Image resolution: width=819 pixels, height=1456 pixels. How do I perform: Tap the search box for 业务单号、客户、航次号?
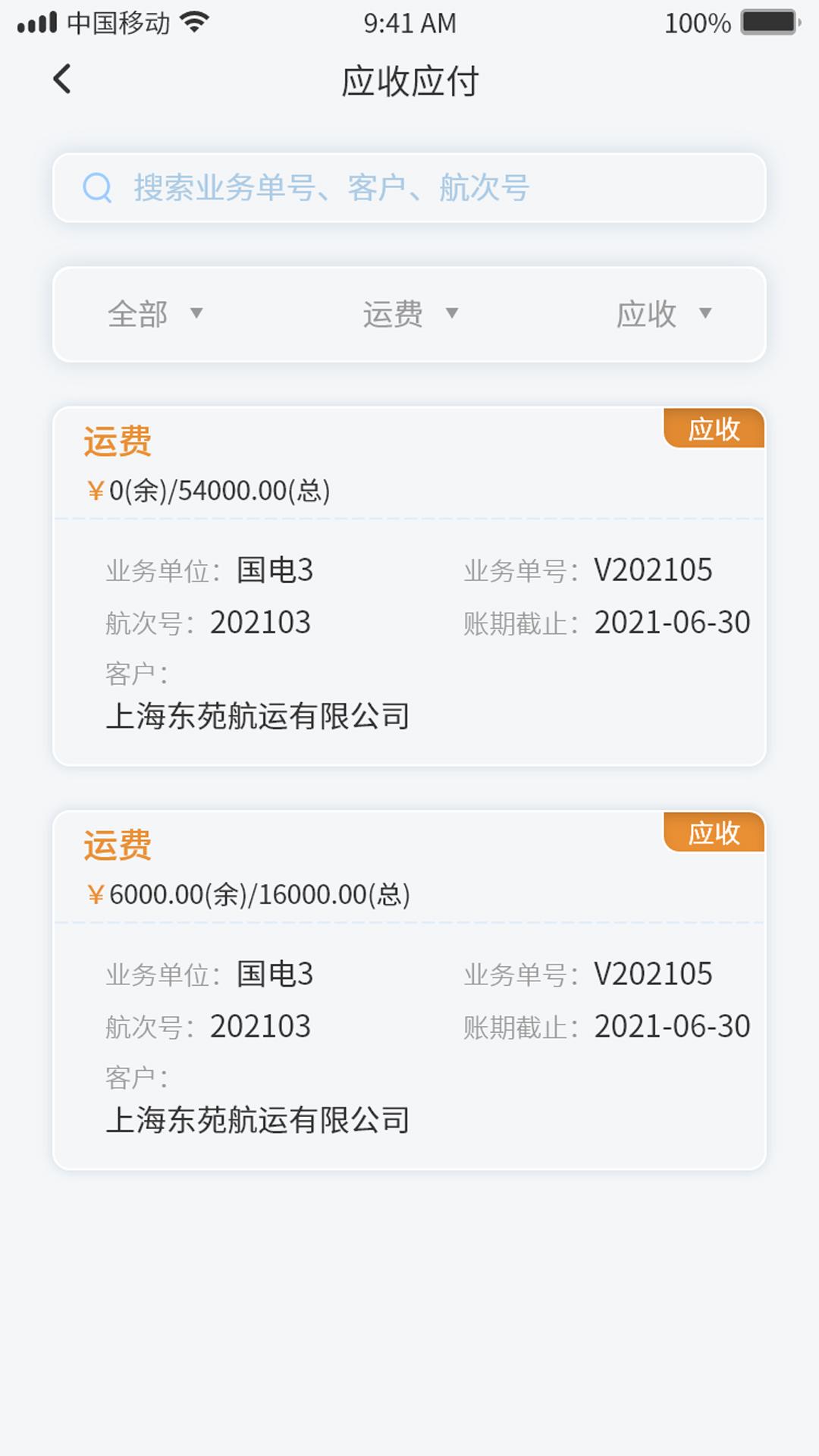[x=409, y=188]
